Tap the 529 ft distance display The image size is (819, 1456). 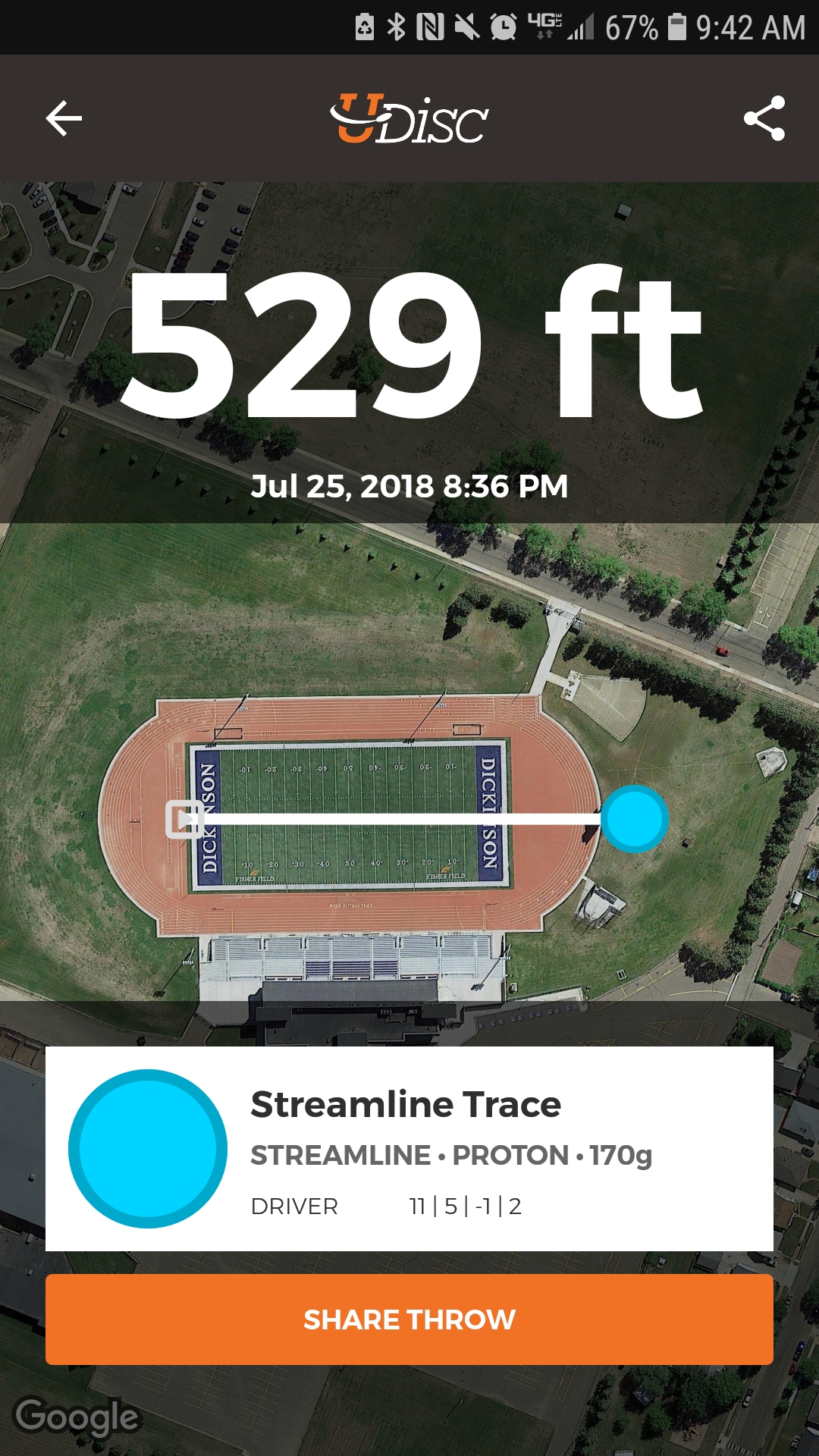click(409, 334)
